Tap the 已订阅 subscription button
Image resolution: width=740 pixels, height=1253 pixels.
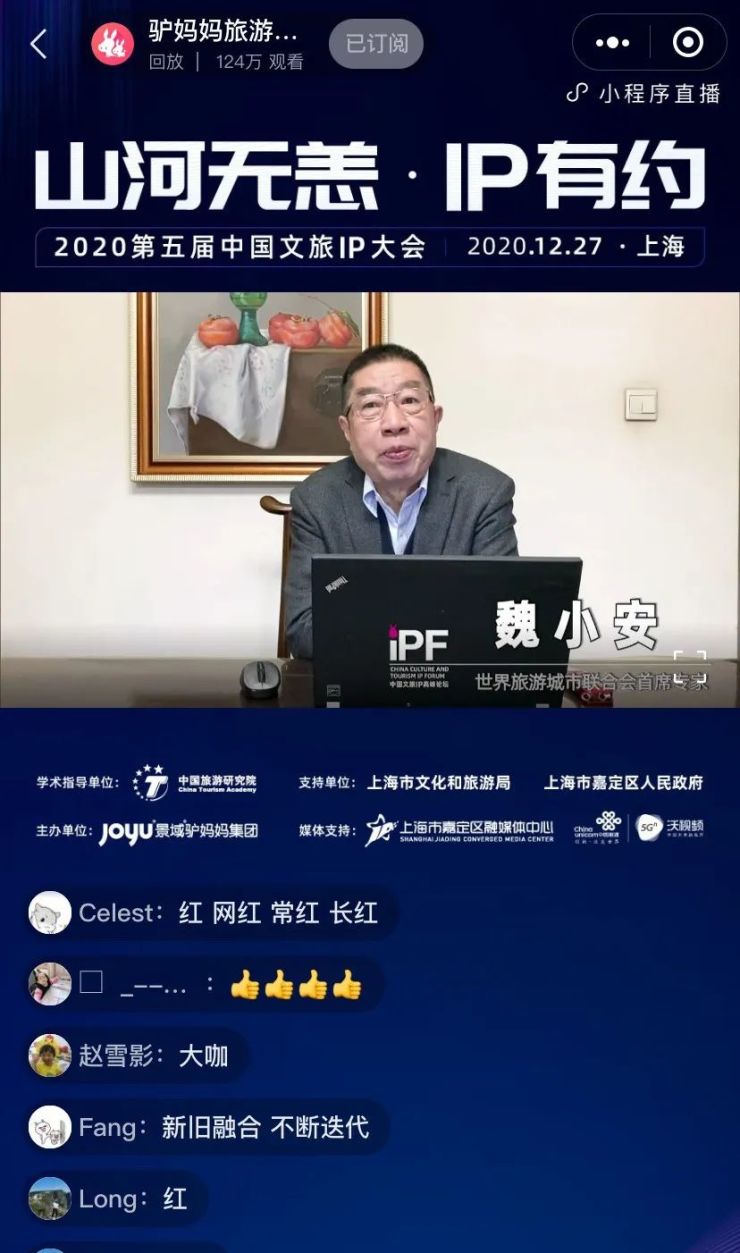(376, 44)
